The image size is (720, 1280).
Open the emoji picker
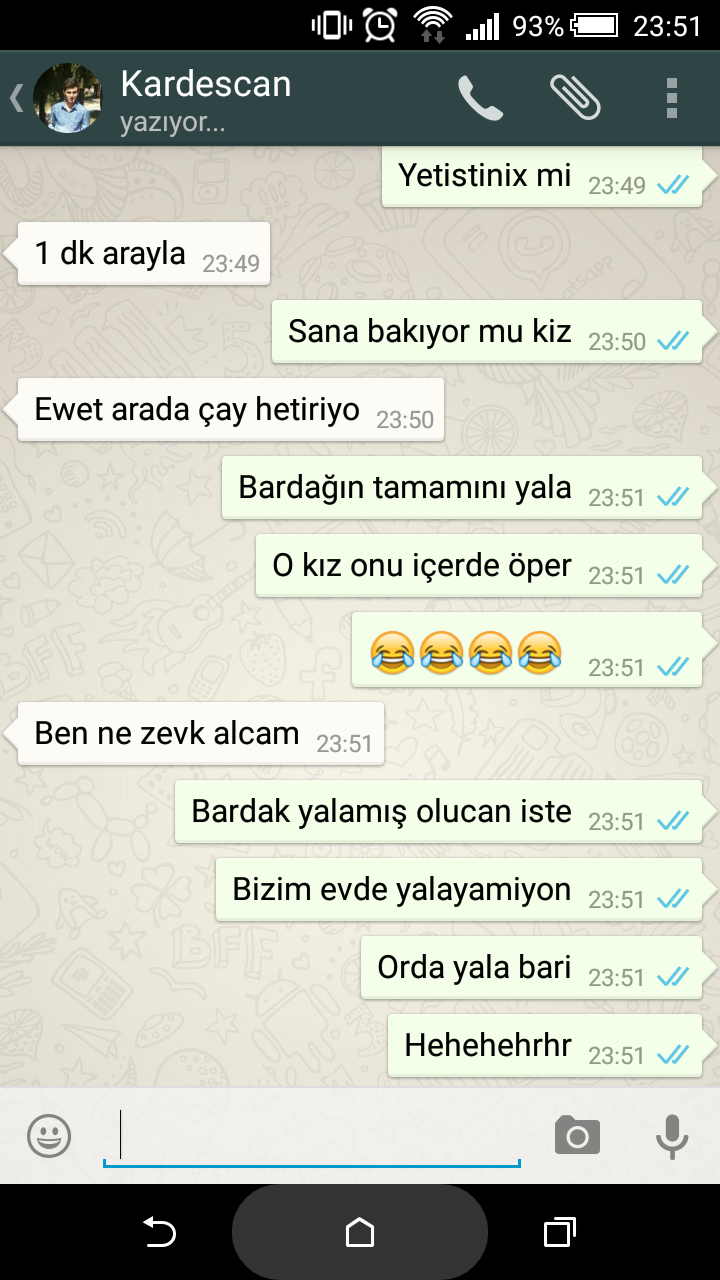pos(49,1136)
